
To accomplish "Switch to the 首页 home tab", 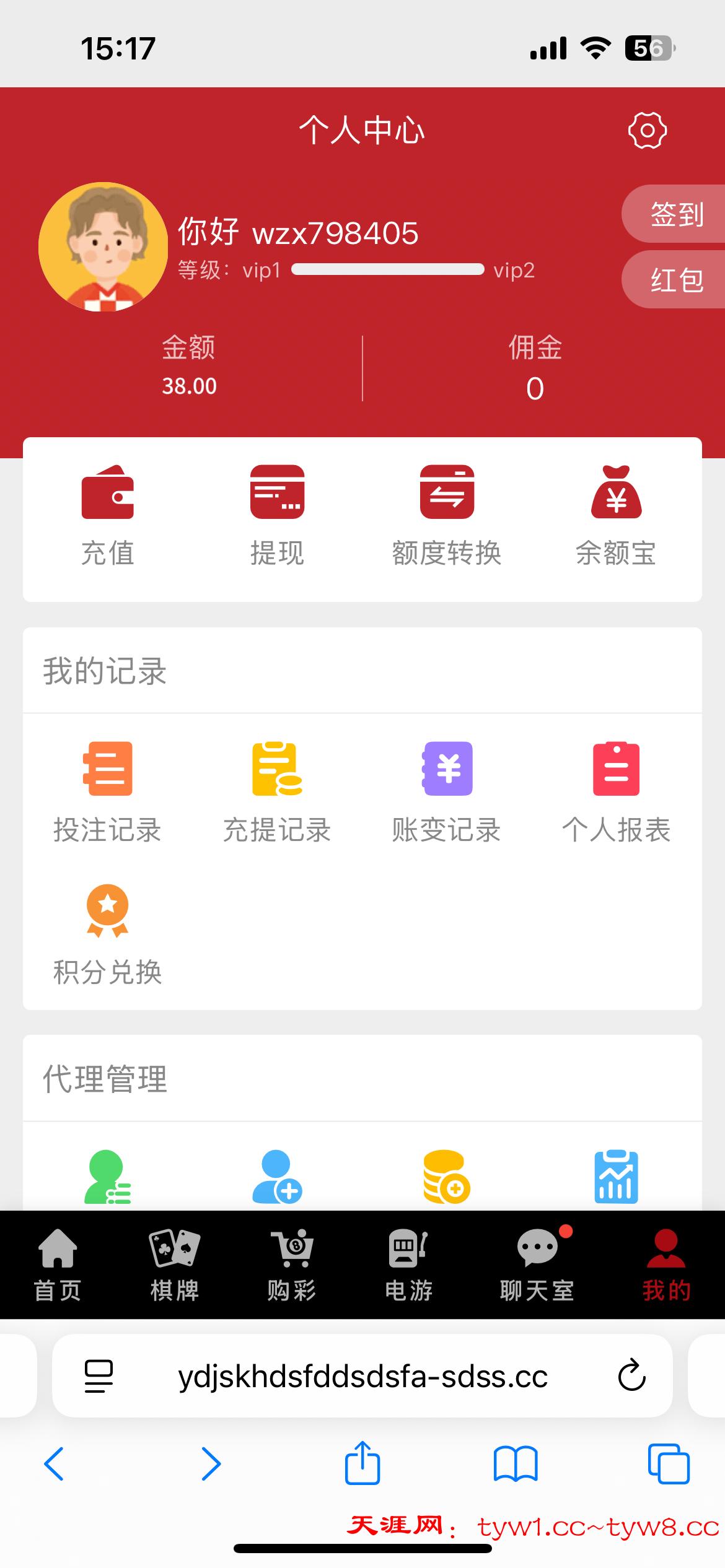I will point(58,1265).
